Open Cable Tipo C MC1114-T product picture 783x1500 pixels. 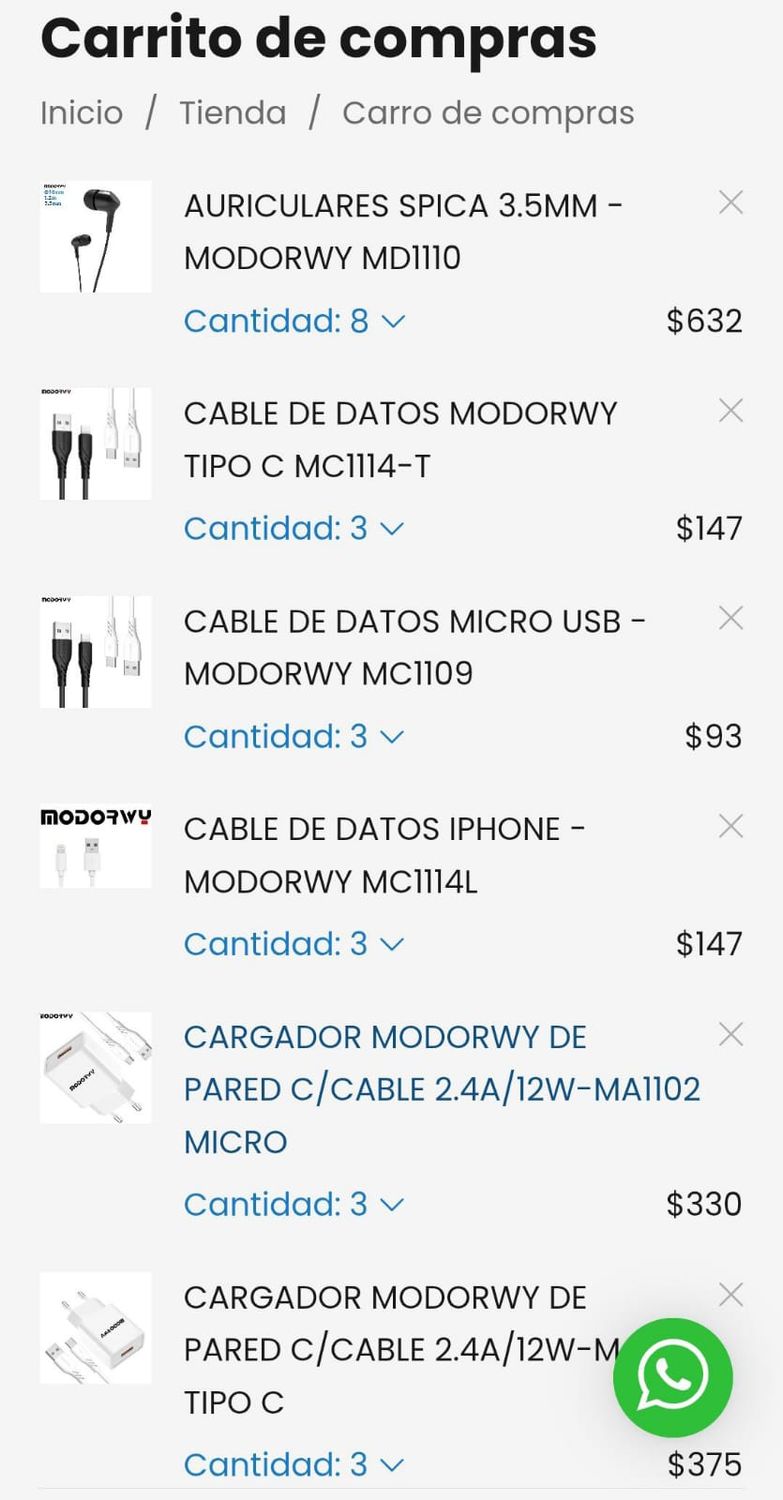(96, 444)
